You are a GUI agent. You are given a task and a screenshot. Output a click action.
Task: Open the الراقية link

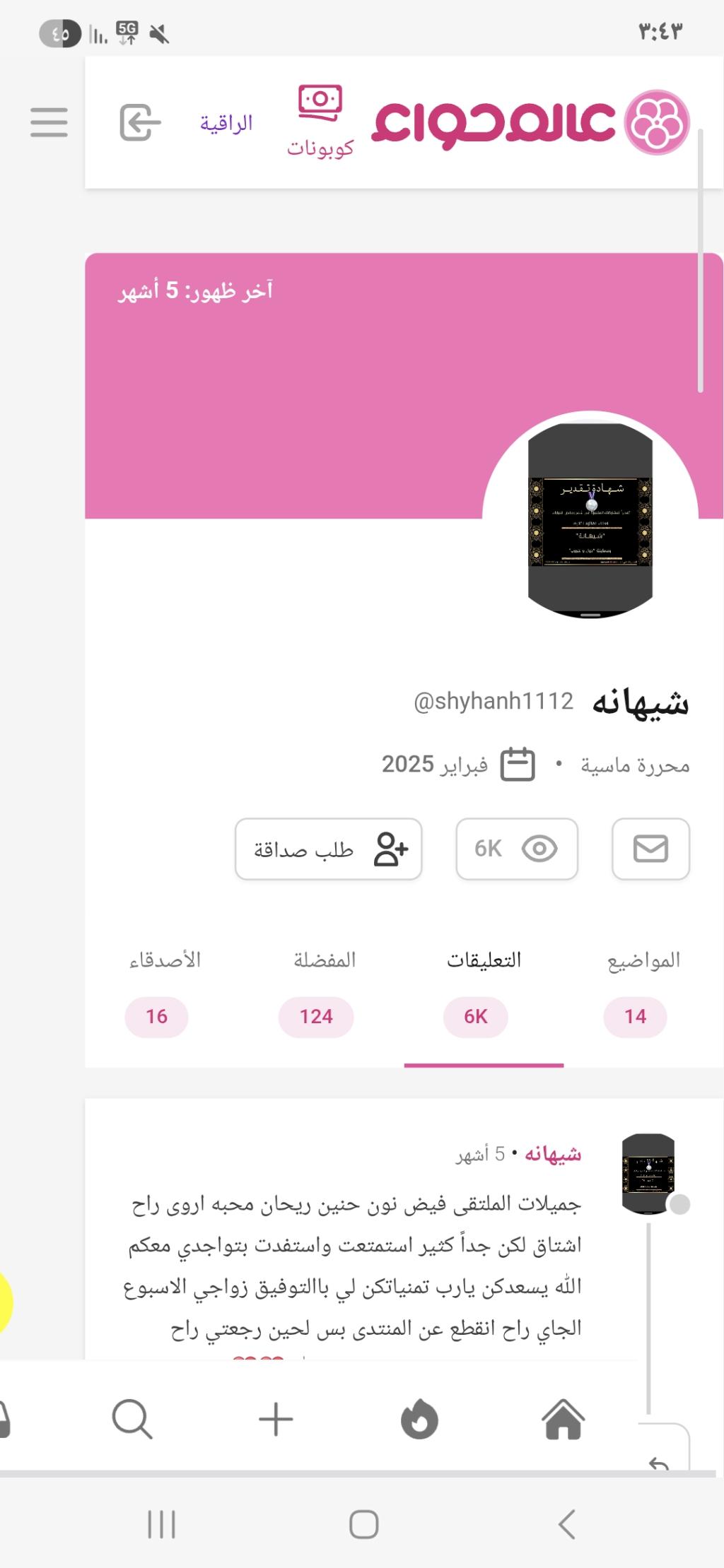(x=226, y=123)
